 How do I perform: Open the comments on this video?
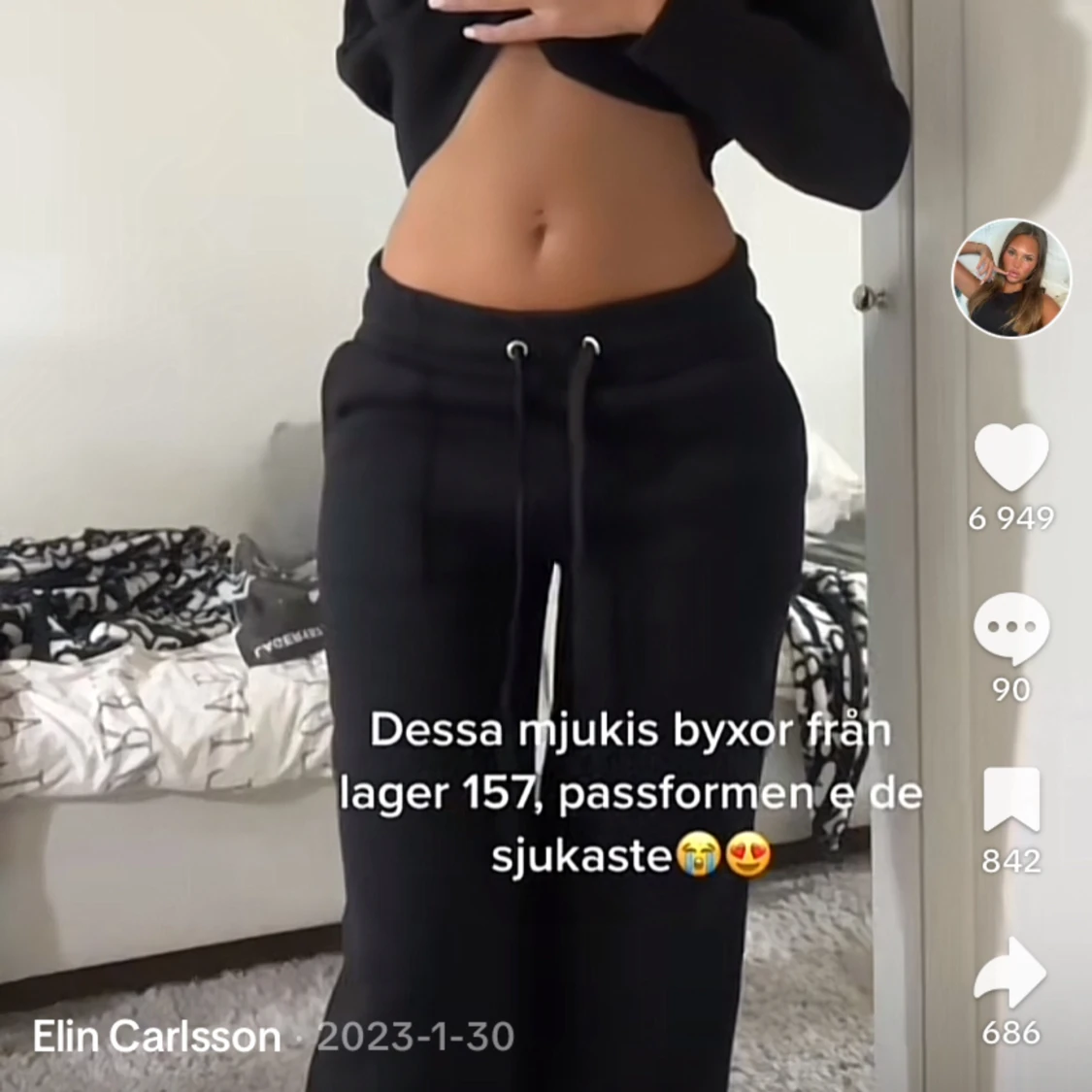[1010, 629]
